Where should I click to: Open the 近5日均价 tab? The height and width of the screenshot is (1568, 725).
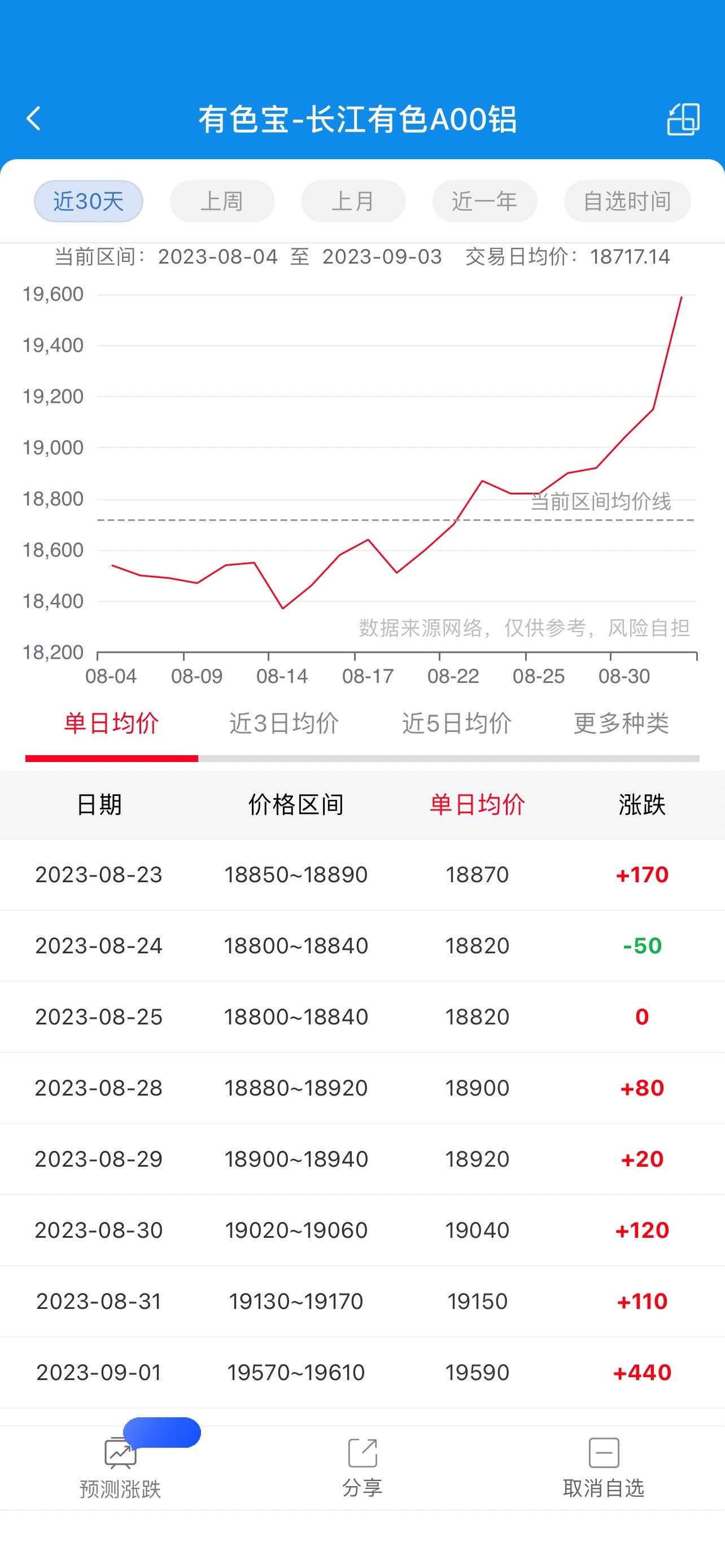point(457,724)
